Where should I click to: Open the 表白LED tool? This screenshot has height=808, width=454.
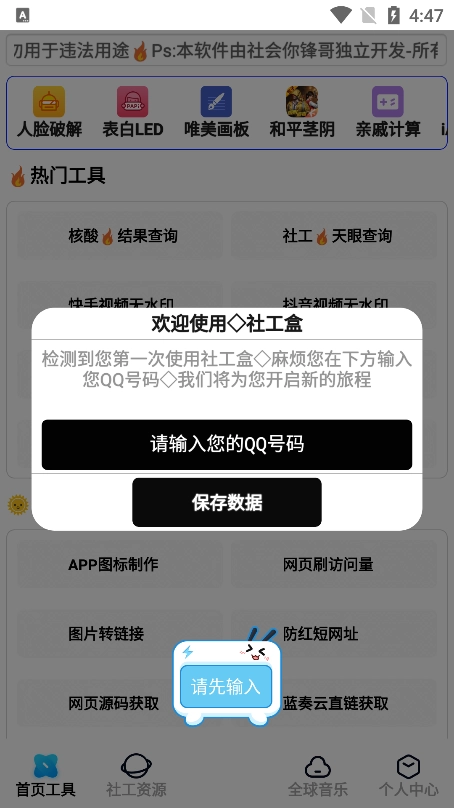click(132, 112)
